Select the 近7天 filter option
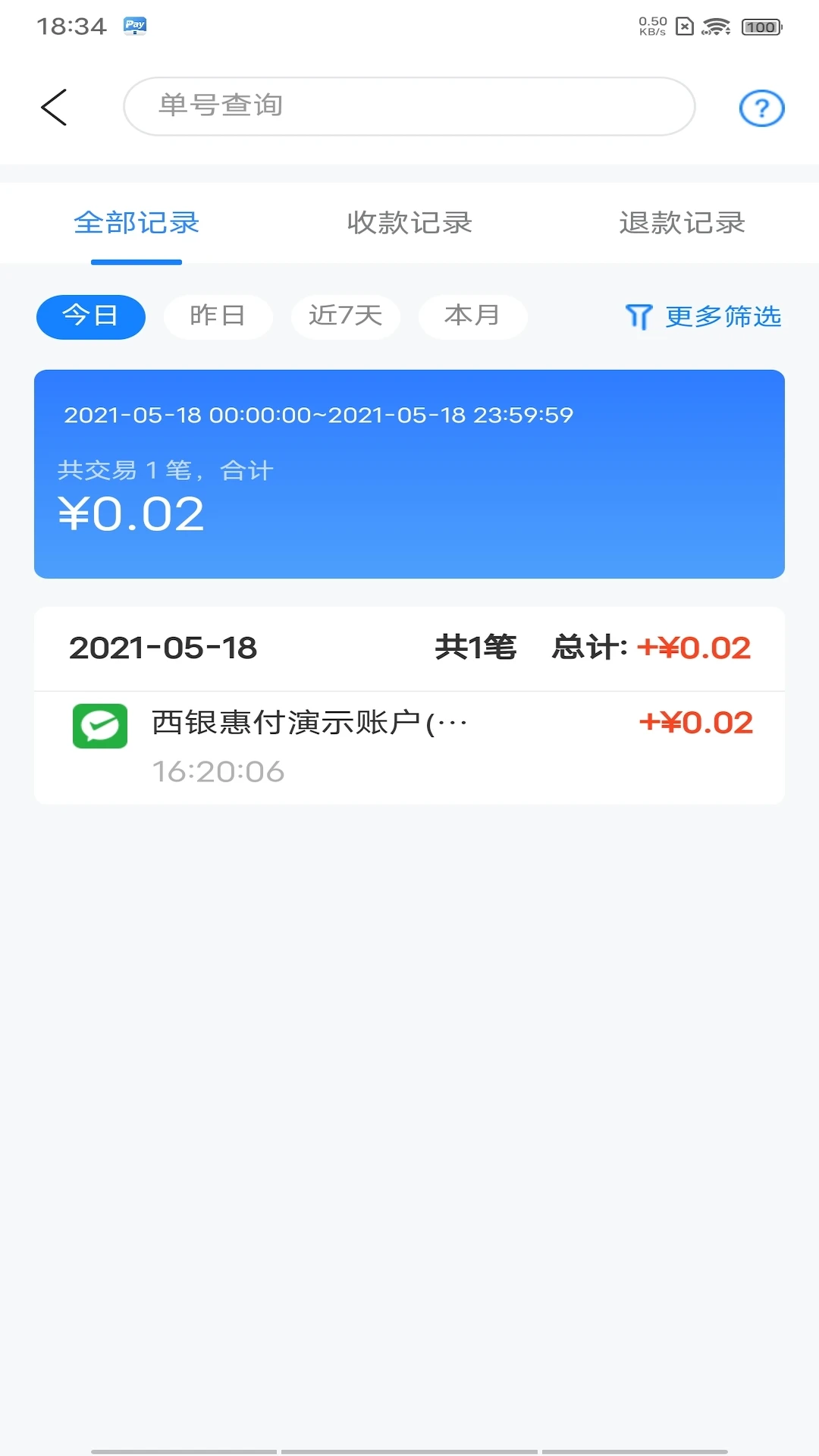 click(x=346, y=316)
